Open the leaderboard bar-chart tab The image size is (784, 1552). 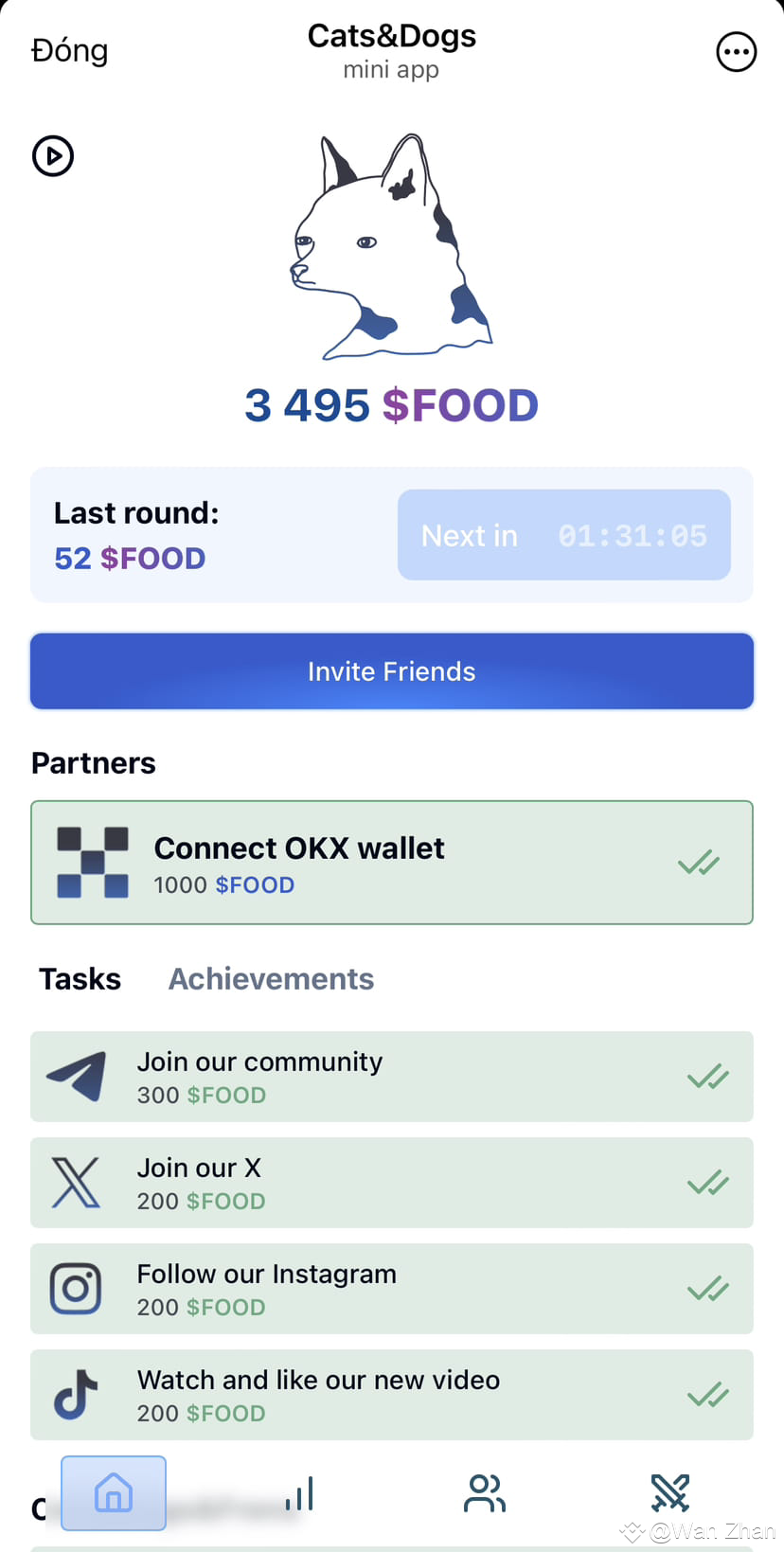click(299, 1493)
